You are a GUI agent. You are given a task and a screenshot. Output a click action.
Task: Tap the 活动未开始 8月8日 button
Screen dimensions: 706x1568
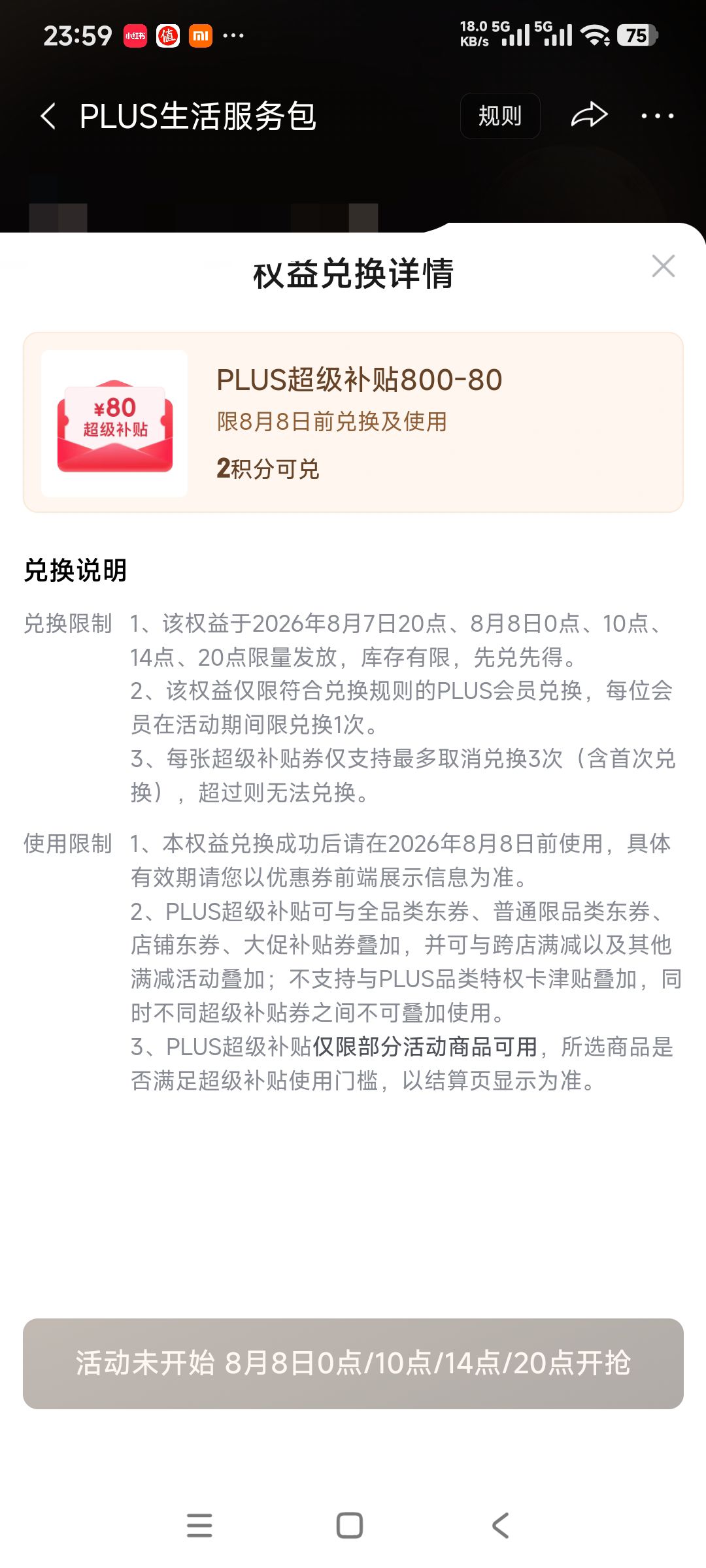(353, 1364)
